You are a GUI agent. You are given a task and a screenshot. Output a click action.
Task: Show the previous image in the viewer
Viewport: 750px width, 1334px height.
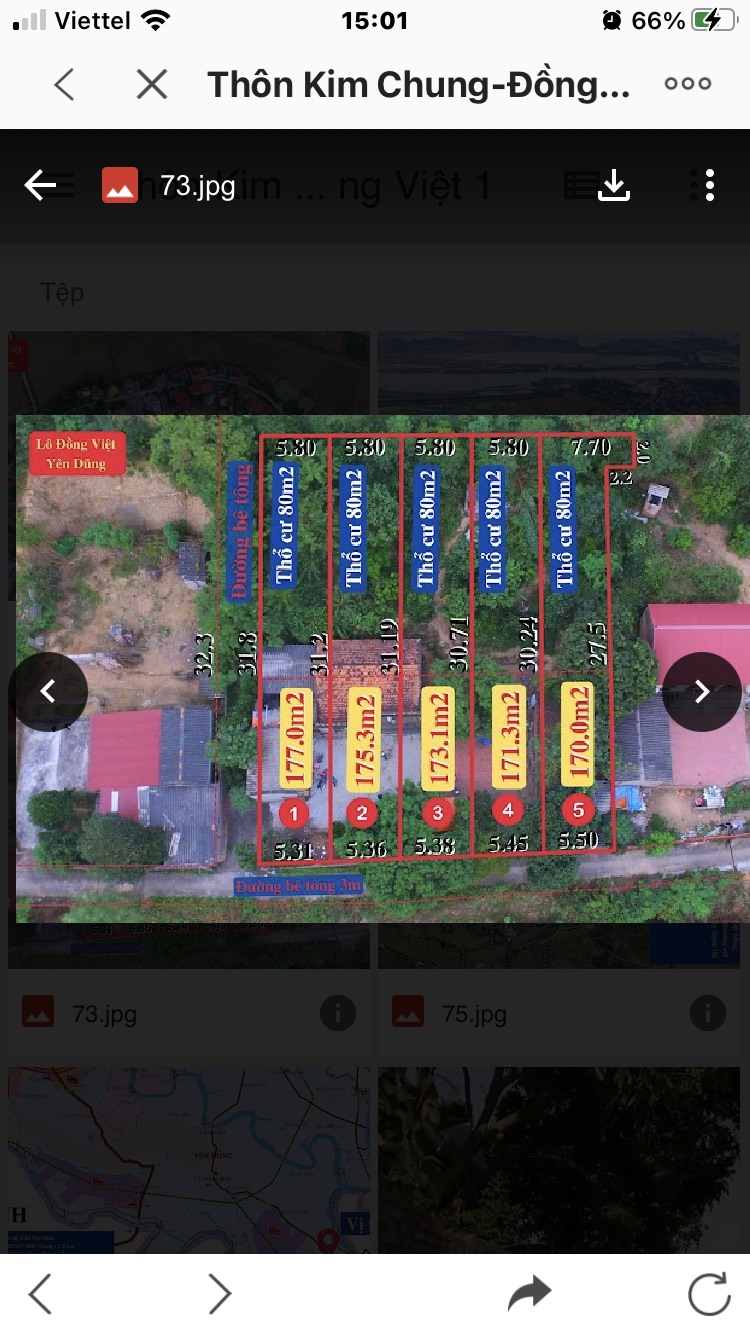tap(48, 691)
